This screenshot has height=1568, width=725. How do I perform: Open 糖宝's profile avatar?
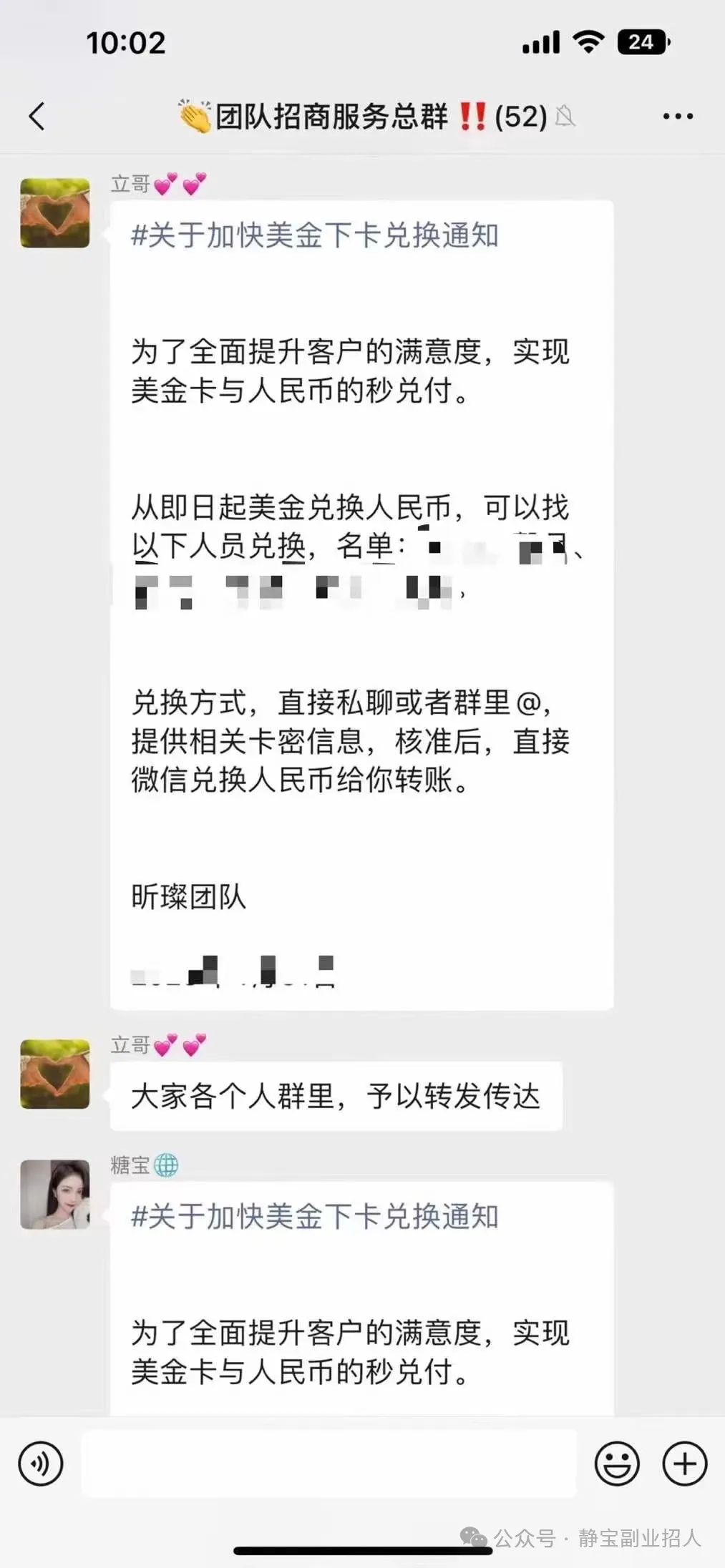[55, 1194]
